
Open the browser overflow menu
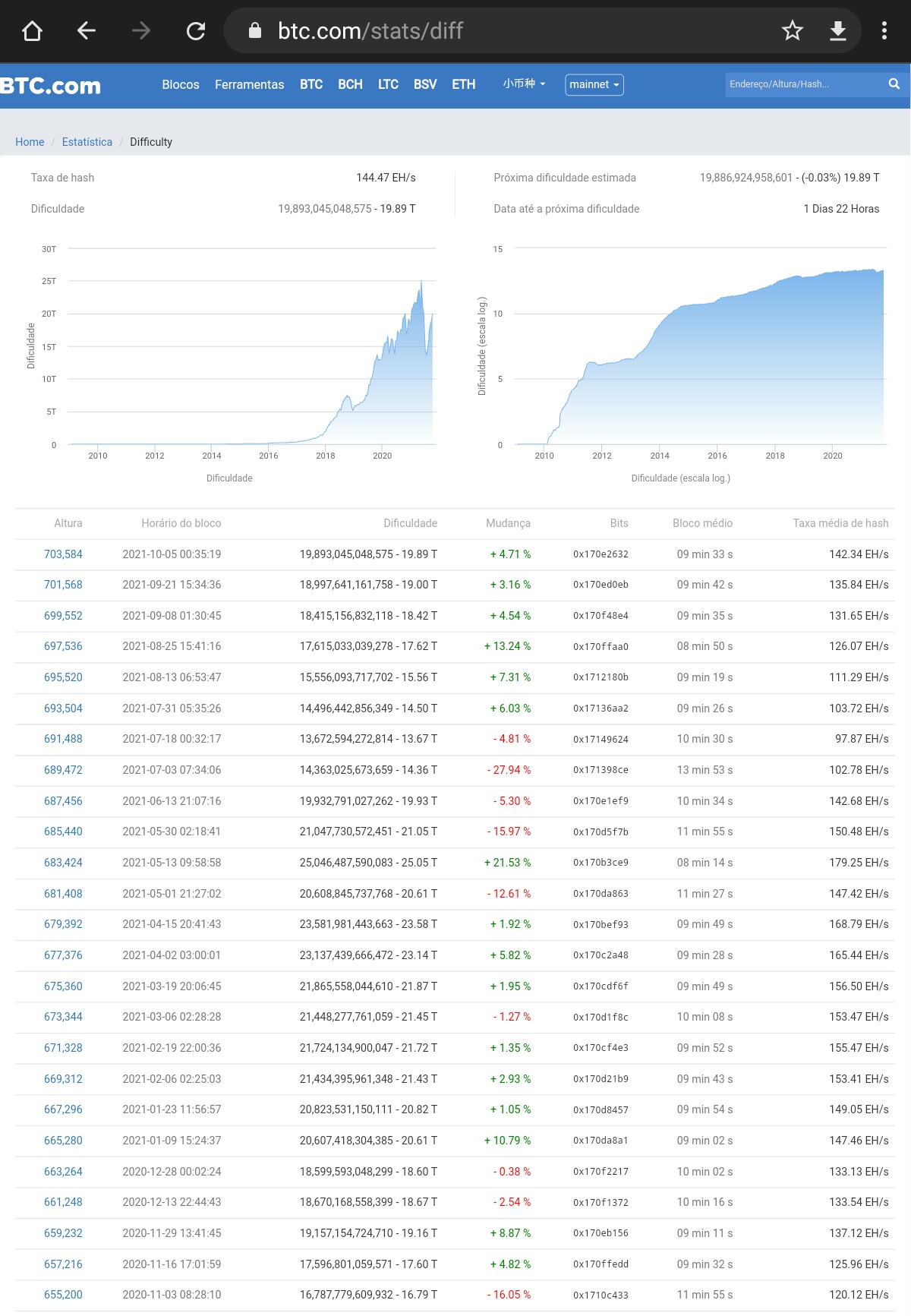(x=884, y=31)
